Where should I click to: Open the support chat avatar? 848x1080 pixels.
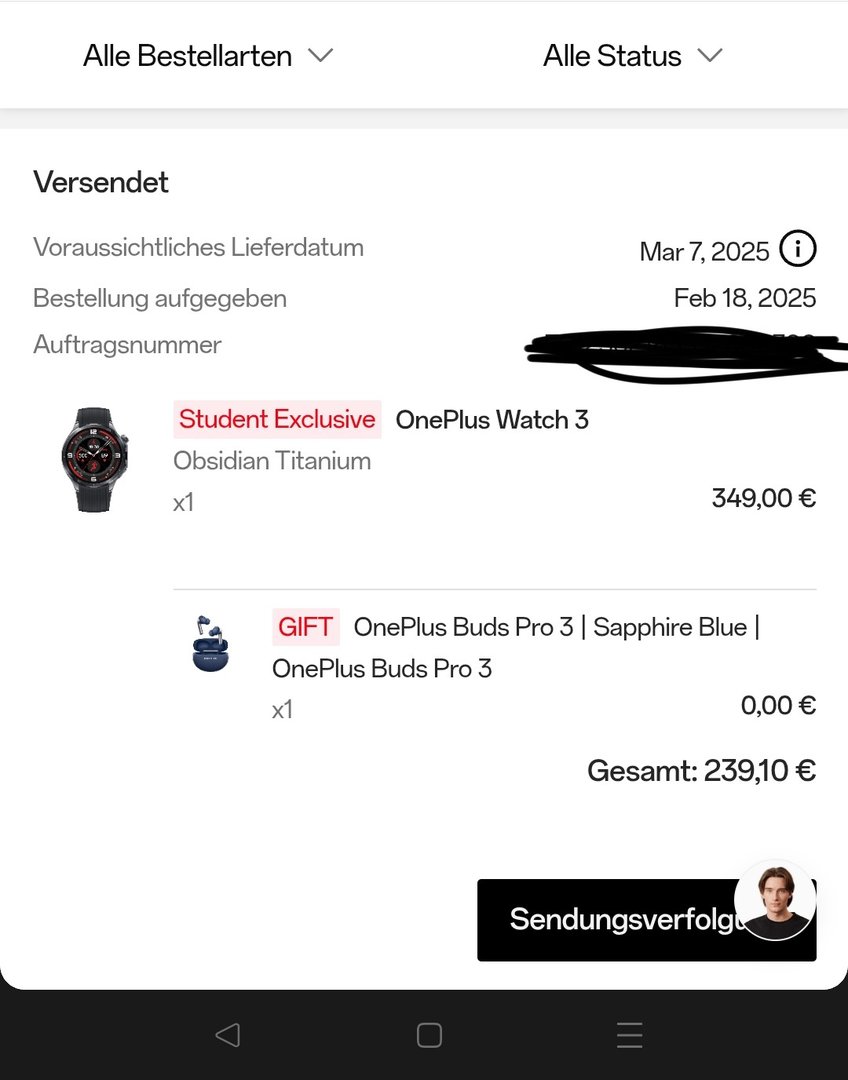pos(775,900)
